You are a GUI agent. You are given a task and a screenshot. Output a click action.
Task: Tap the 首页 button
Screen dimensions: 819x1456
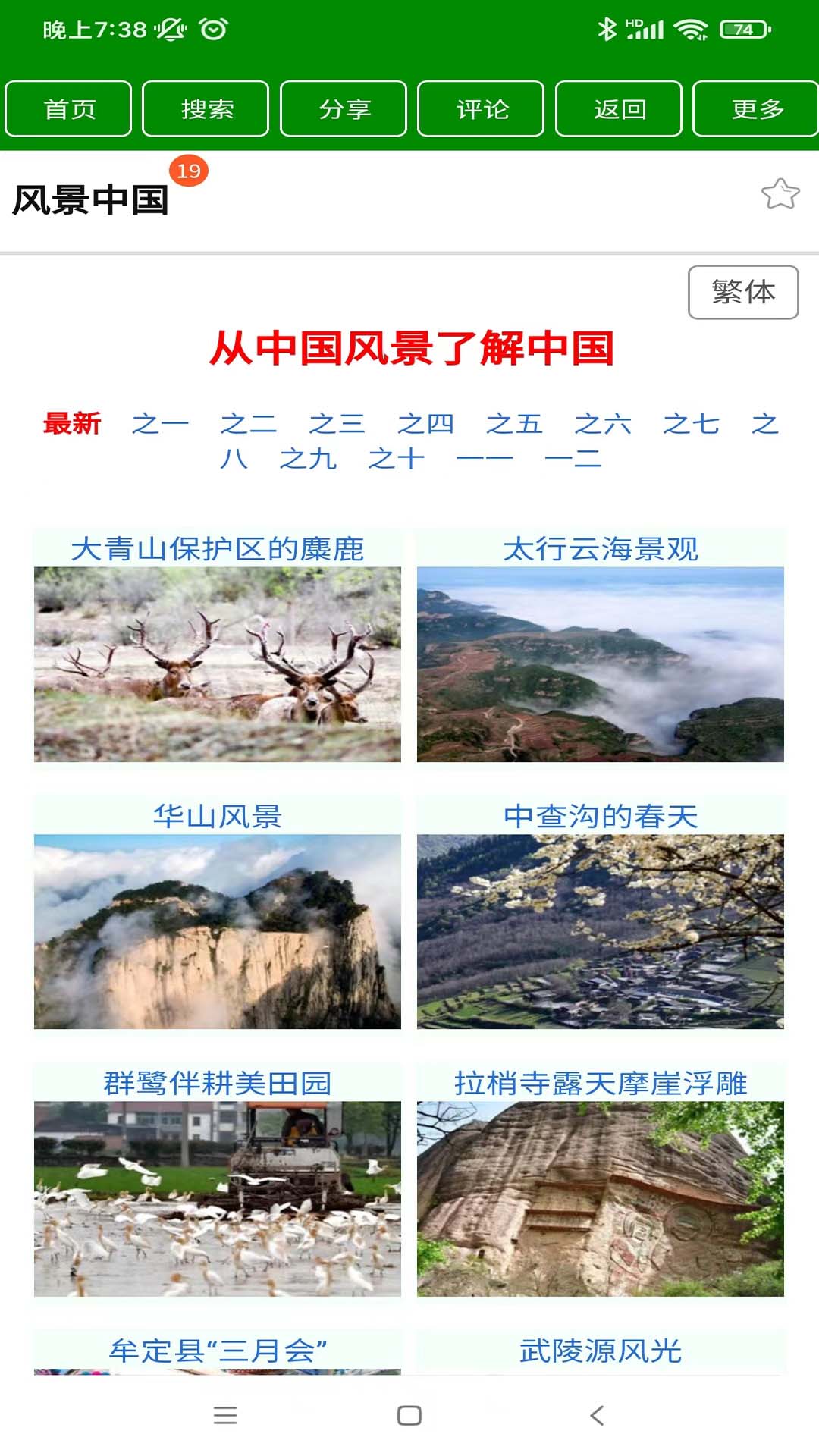point(69,109)
